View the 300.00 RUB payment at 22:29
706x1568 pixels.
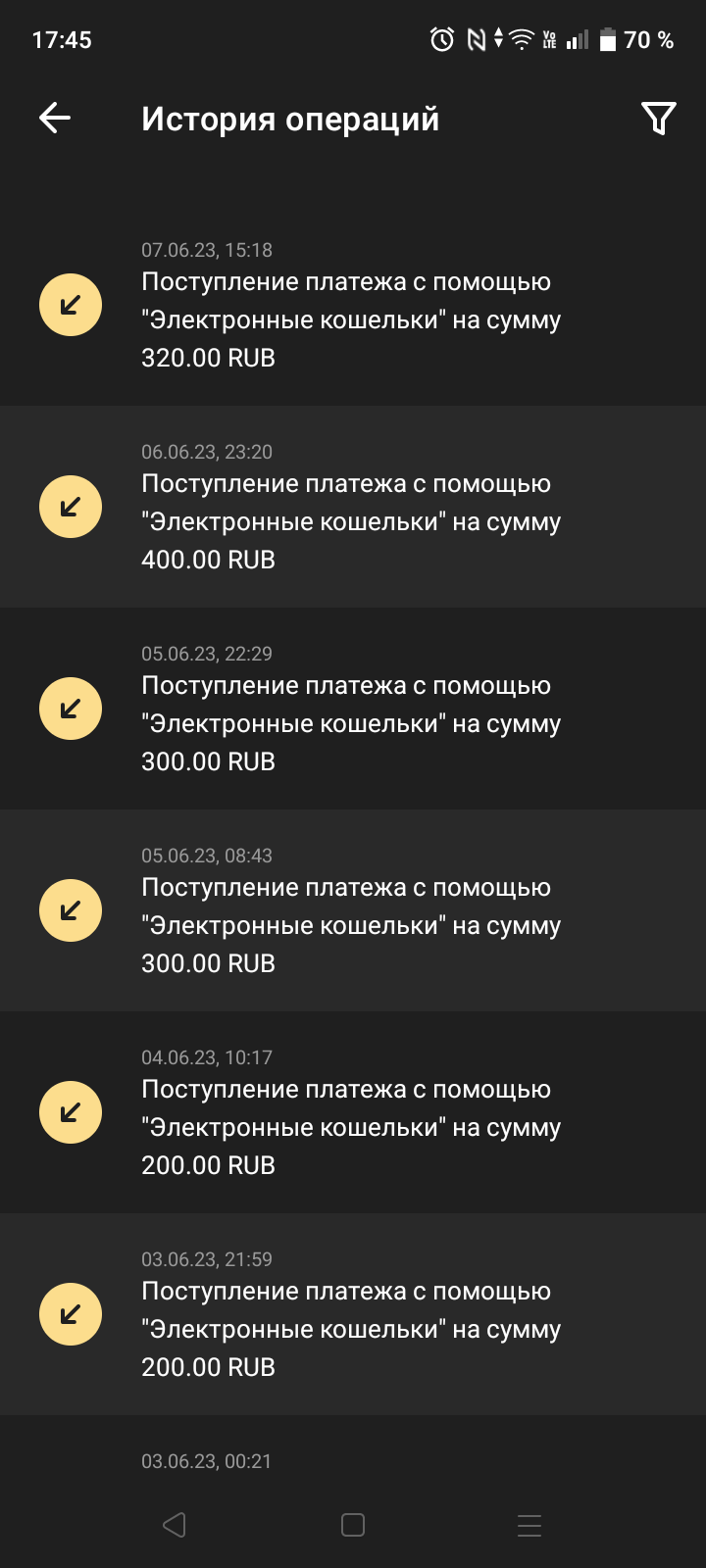(353, 709)
